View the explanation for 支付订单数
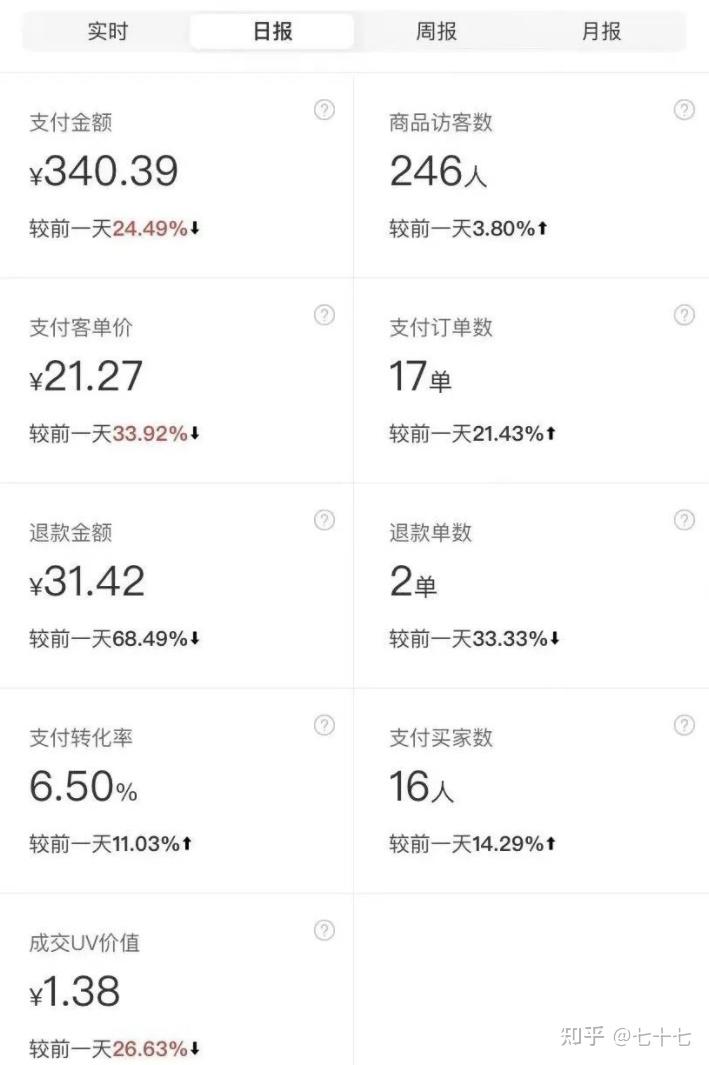 [x=684, y=316]
